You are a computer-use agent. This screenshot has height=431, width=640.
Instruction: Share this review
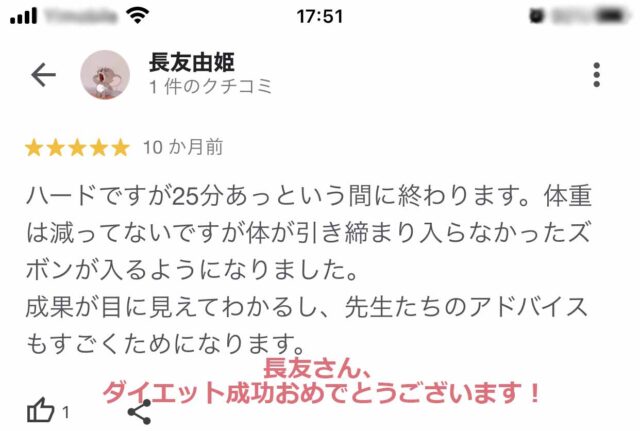(139, 411)
